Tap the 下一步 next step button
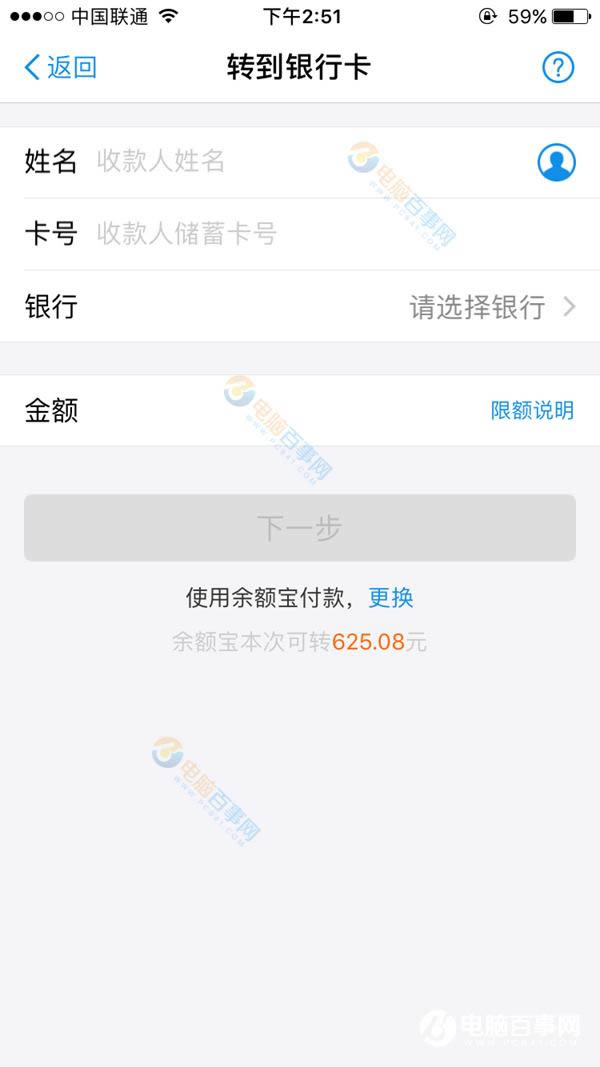Viewport: 600px width, 1067px height. click(x=300, y=528)
